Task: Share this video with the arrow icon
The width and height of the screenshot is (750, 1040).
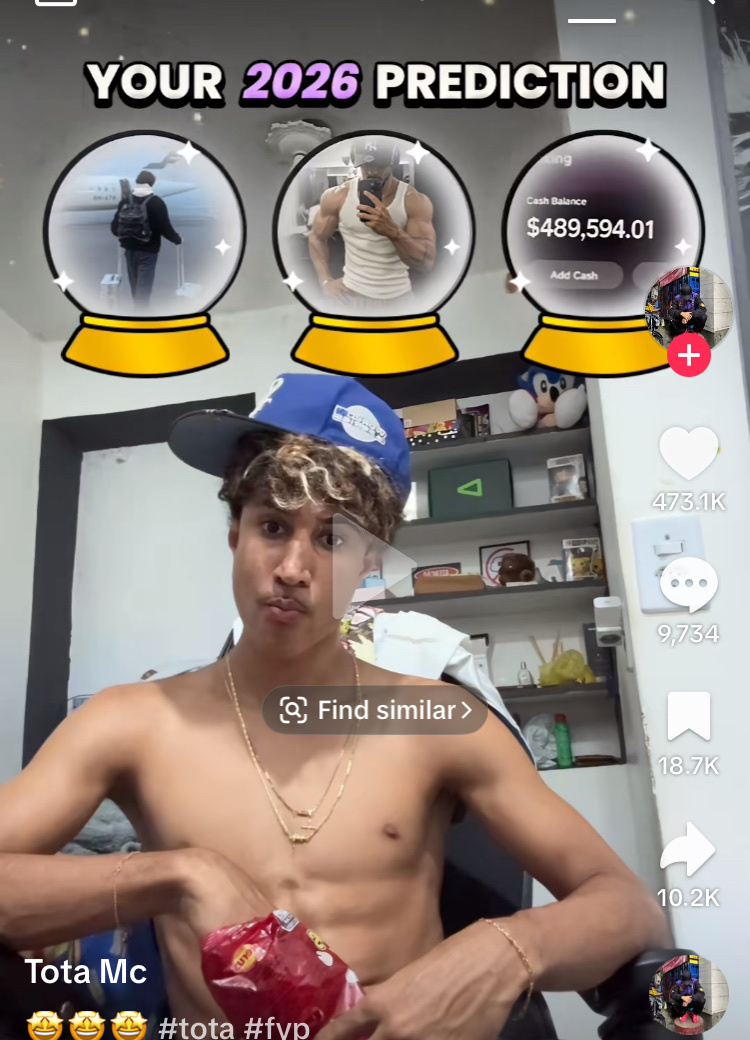Action: click(x=688, y=852)
